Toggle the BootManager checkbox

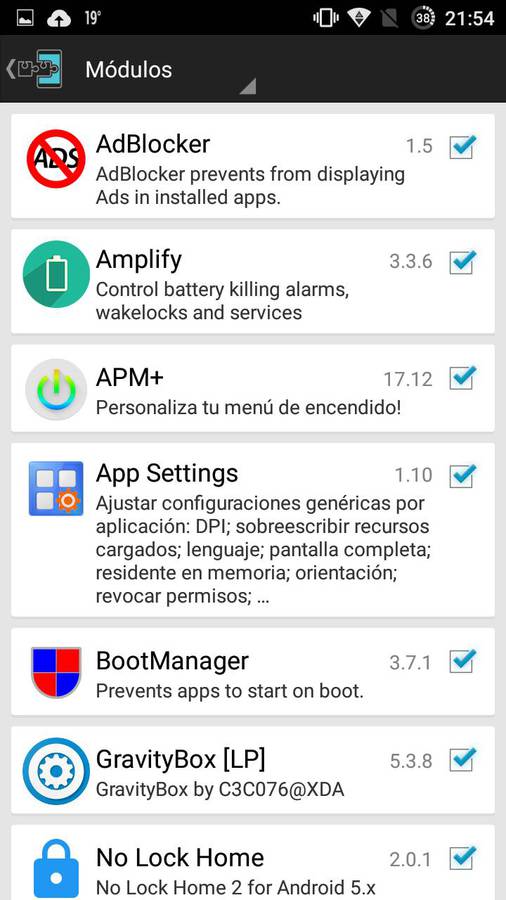point(461,662)
